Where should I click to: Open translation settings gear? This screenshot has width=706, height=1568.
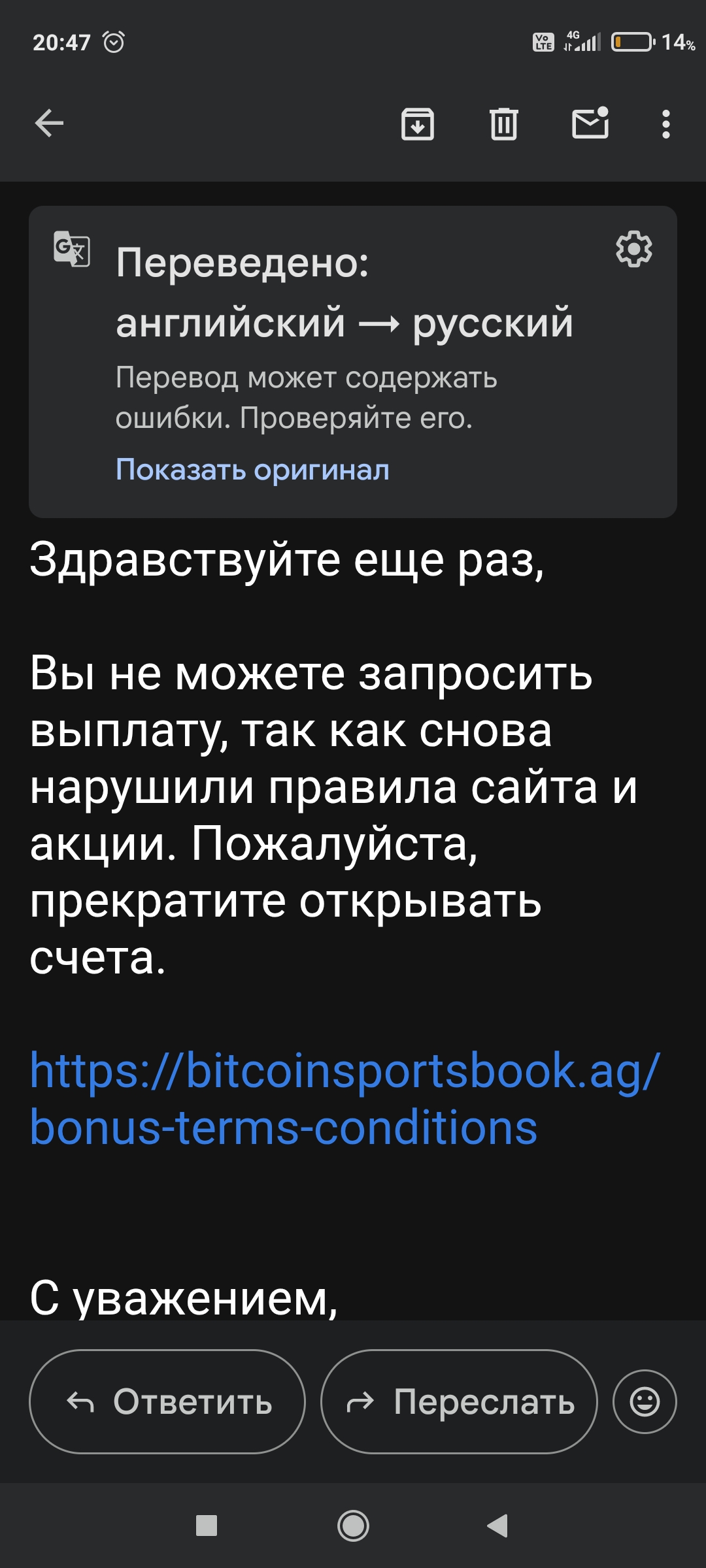pyautogui.click(x=633, y=249)
